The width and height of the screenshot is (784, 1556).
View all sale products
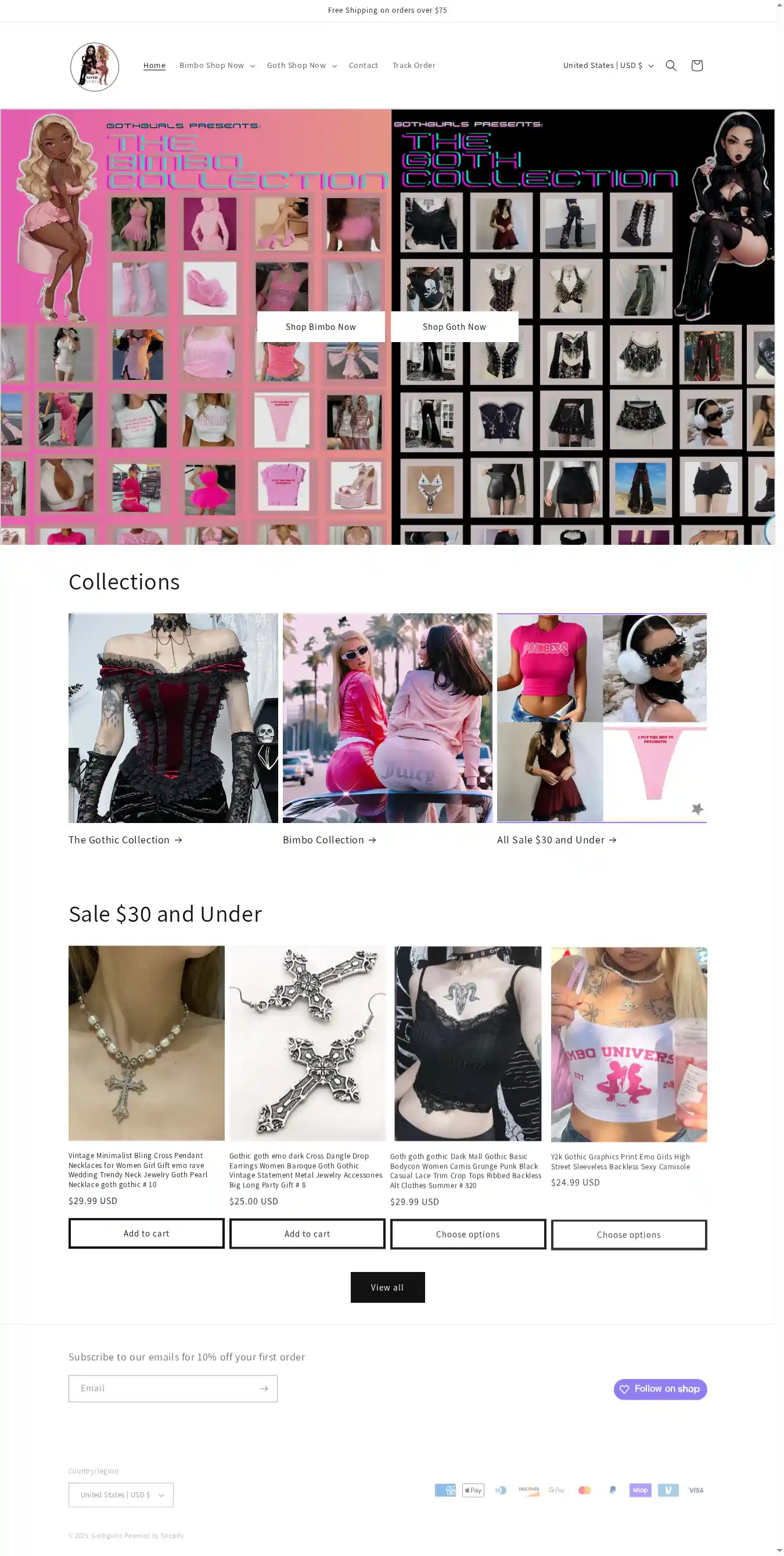pos(387,1287)
